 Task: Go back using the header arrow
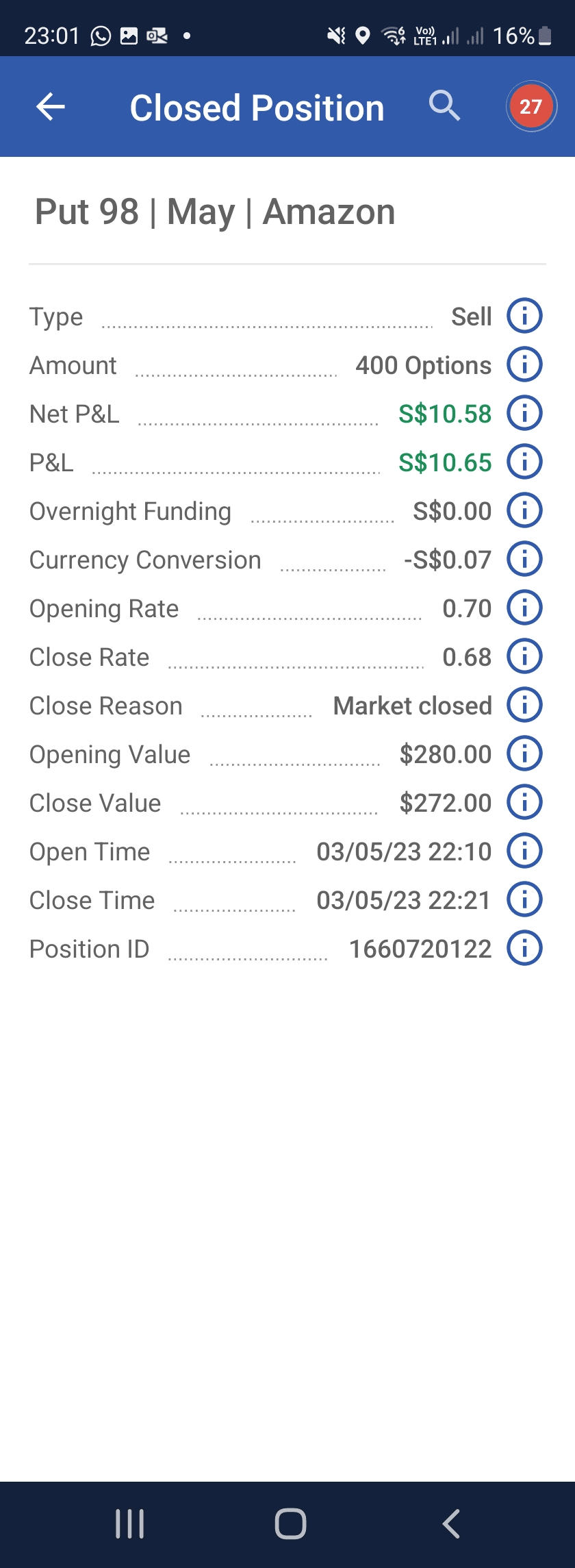click(x=51, y=107)
